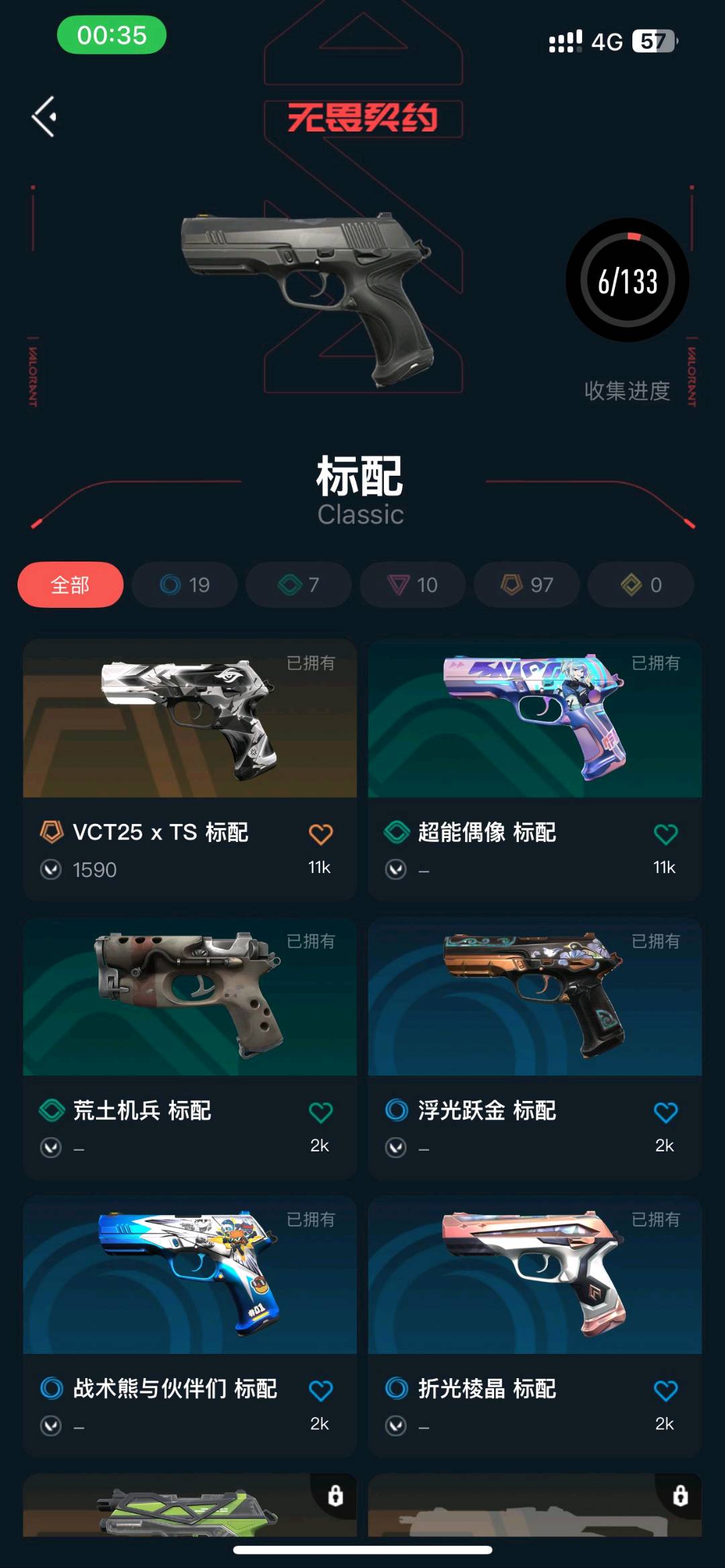Filter by the yellow tier showing 0
This screenshot has height=1568, width=725.
coord(641,585)
